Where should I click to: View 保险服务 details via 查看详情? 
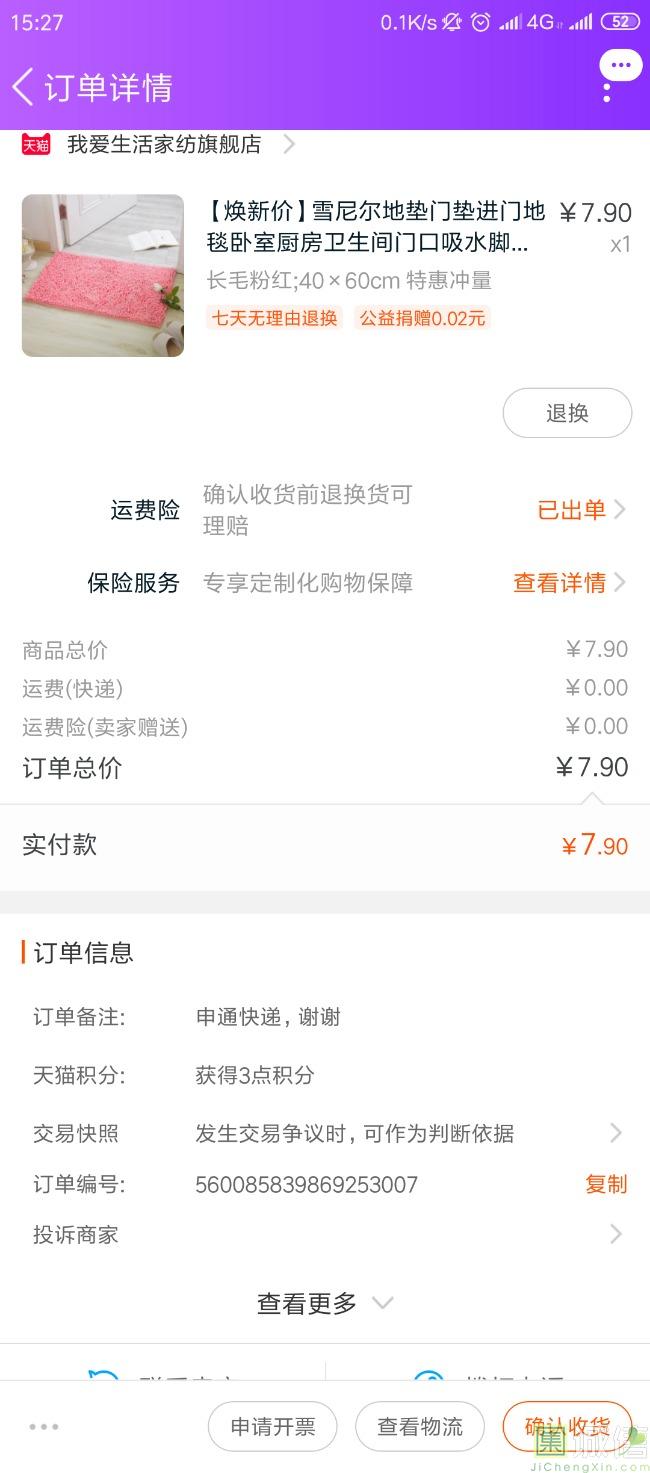(569, 583)
